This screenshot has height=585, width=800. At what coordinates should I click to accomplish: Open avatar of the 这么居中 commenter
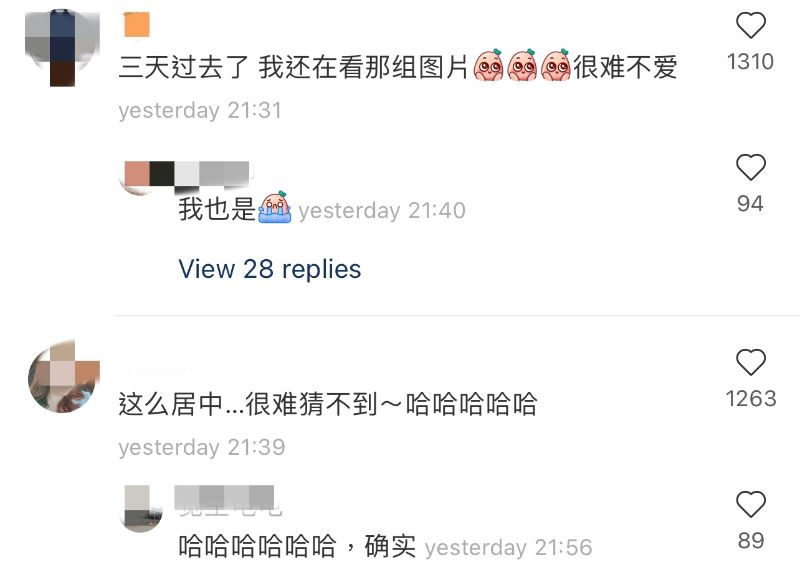[63, 377]
